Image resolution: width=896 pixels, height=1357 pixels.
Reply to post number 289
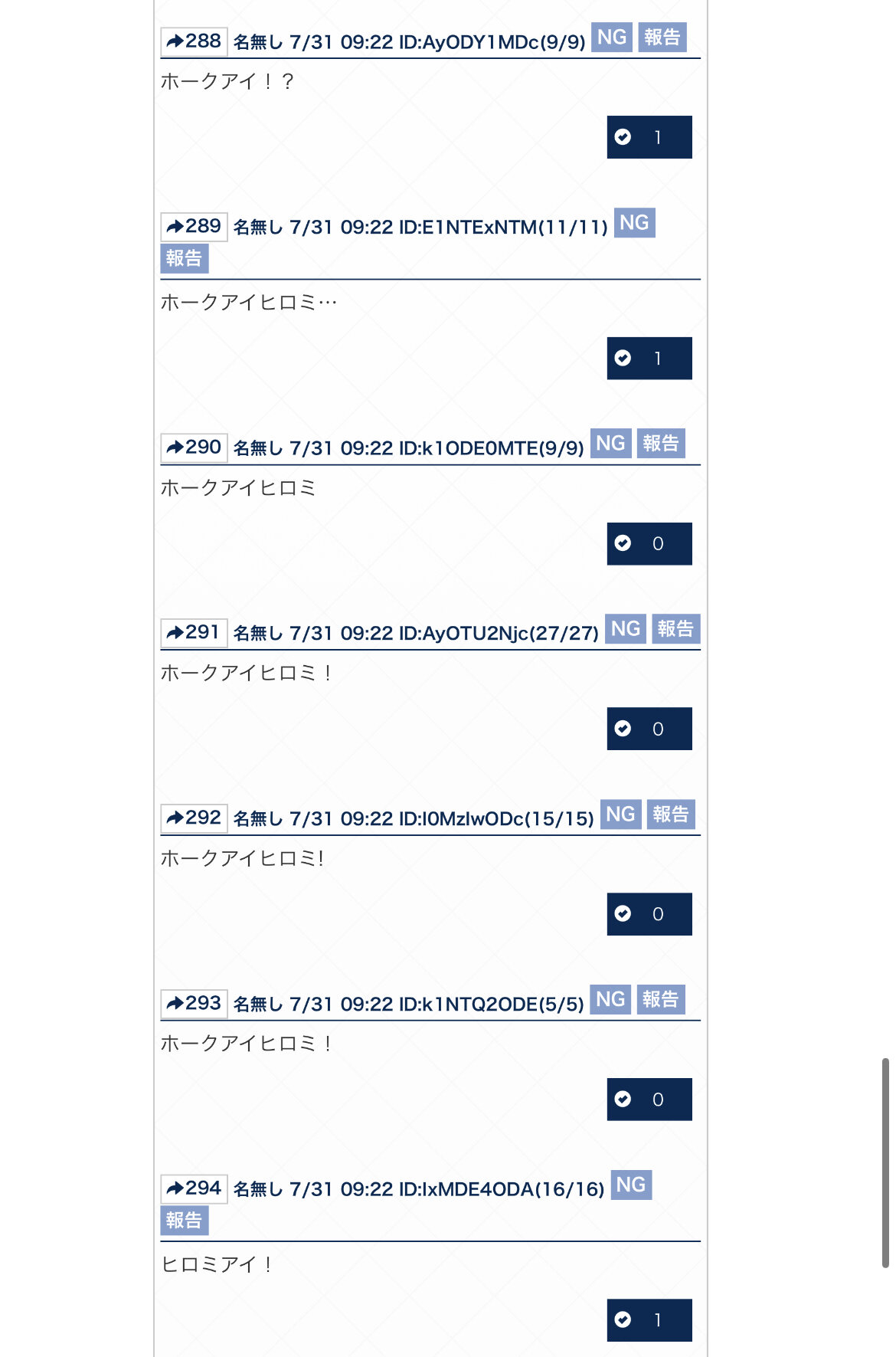pos(194,227)
